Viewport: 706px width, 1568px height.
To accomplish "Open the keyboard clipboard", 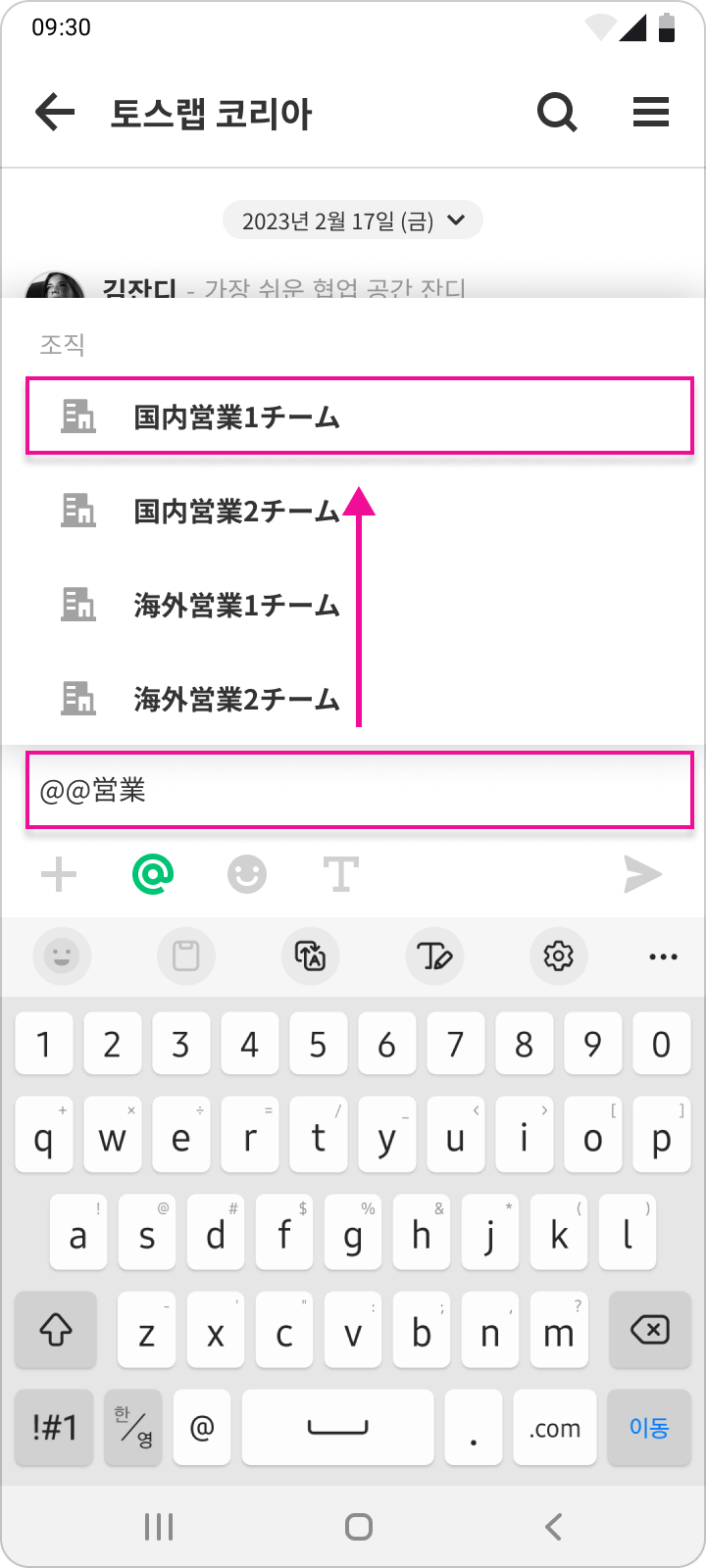I will click(x=185, y=955).
